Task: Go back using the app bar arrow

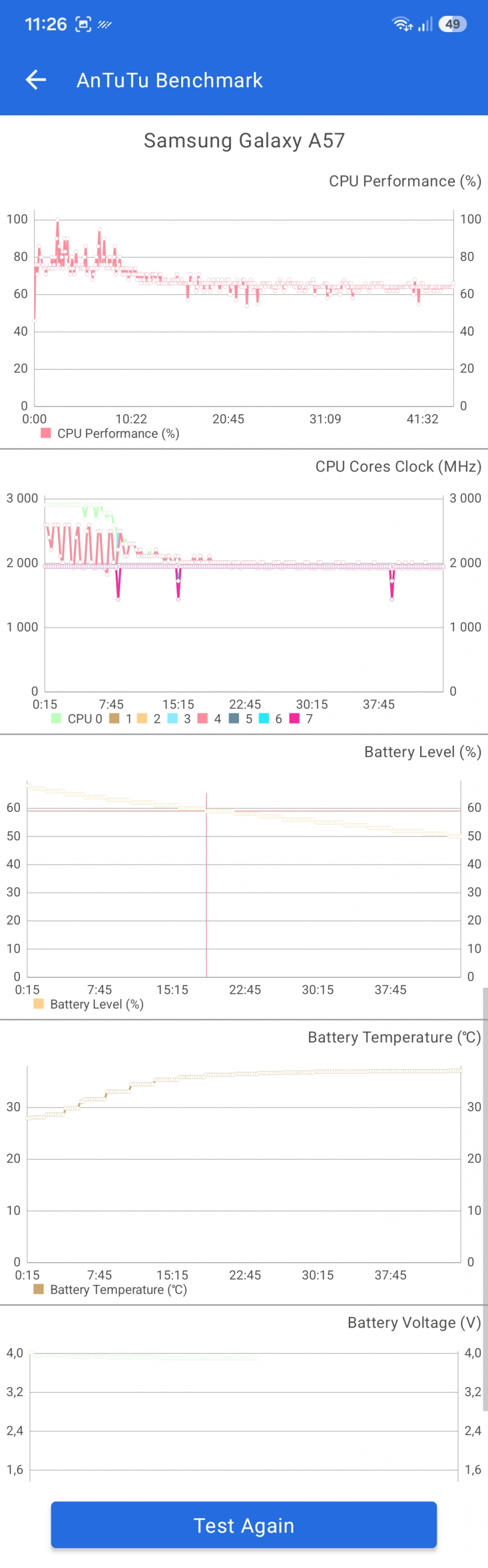Action: [x=36, y=80]
